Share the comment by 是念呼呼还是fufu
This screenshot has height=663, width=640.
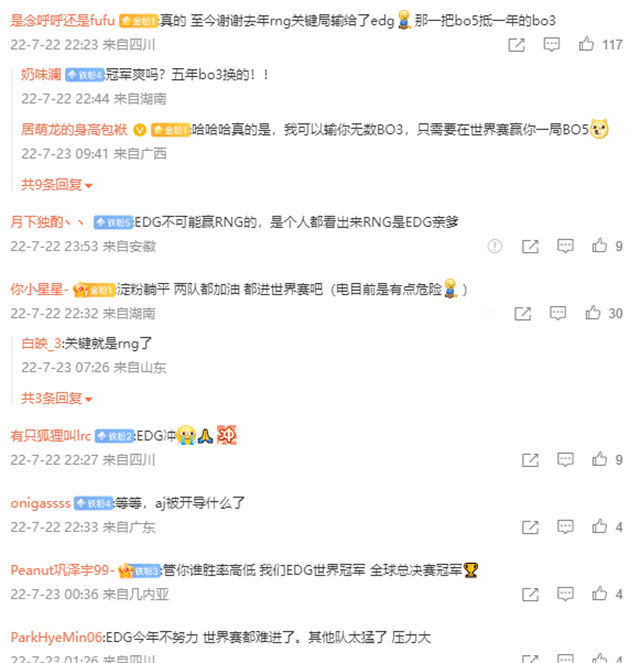coord(516,45)
